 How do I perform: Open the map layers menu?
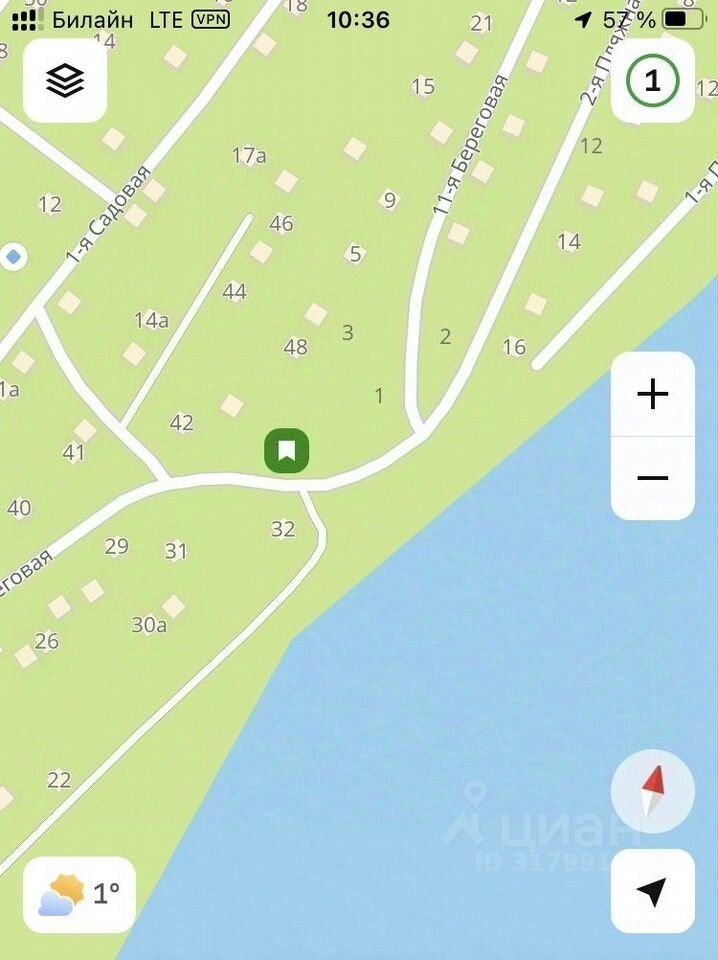(65, 81)
